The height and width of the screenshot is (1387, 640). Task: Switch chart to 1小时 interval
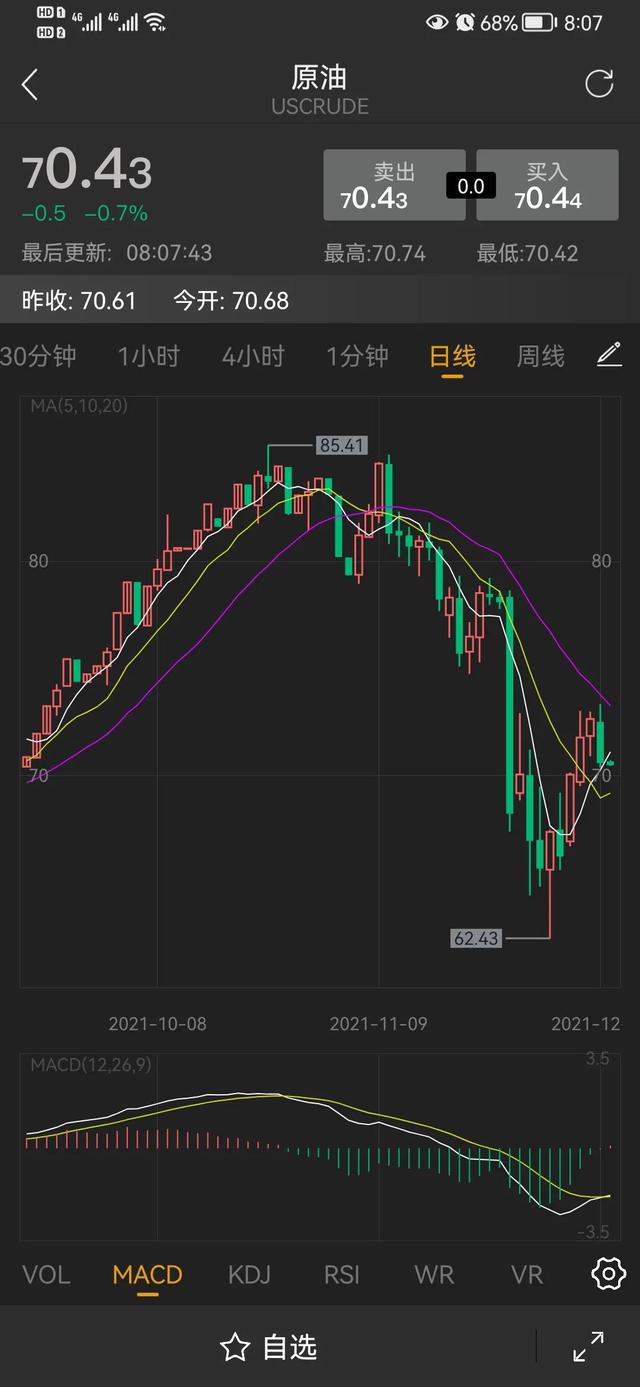[x=148, y=356]
